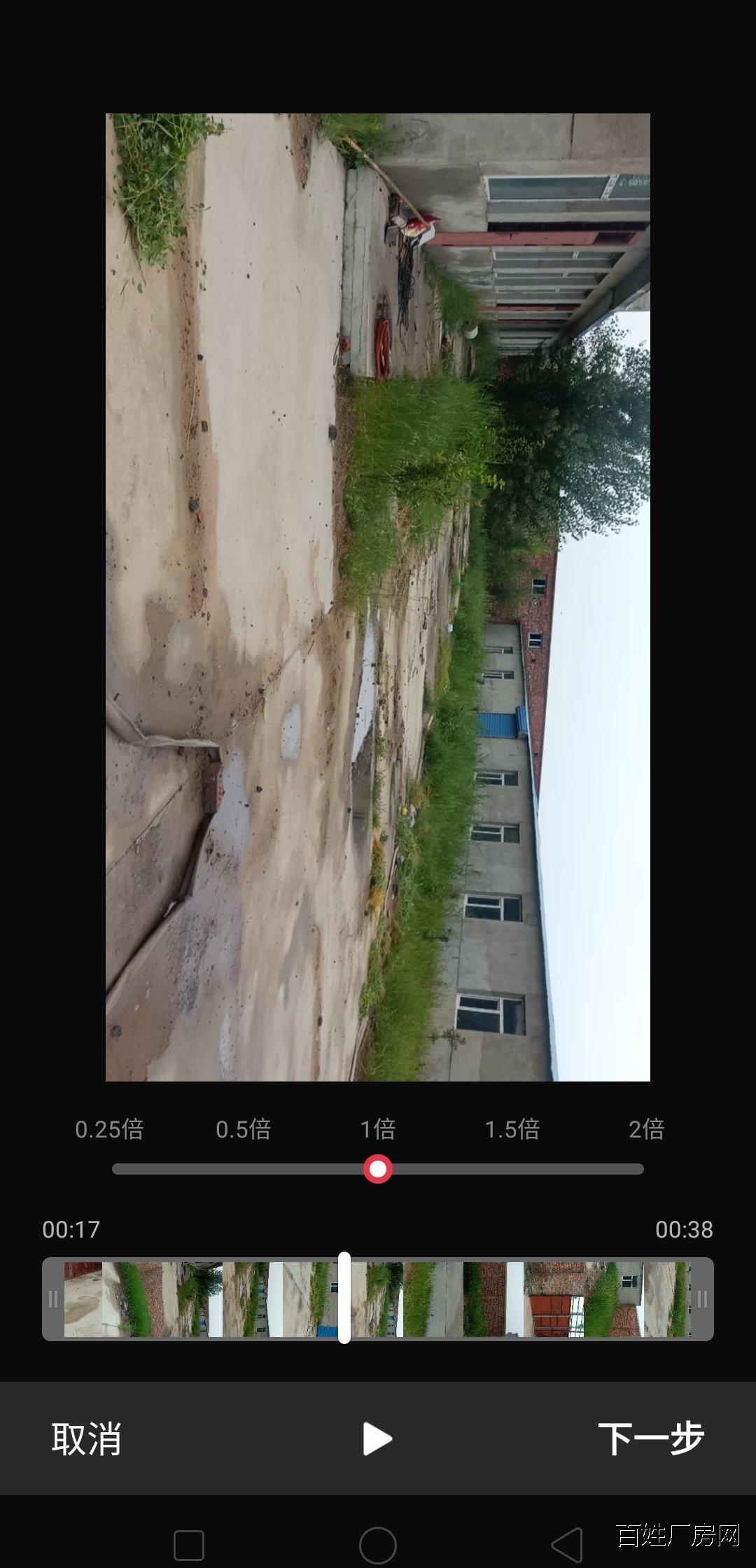Tap the white playhead on the filmstrip
The height and width of the screenshot is (1568, 756).
[x=344, y=1298]
